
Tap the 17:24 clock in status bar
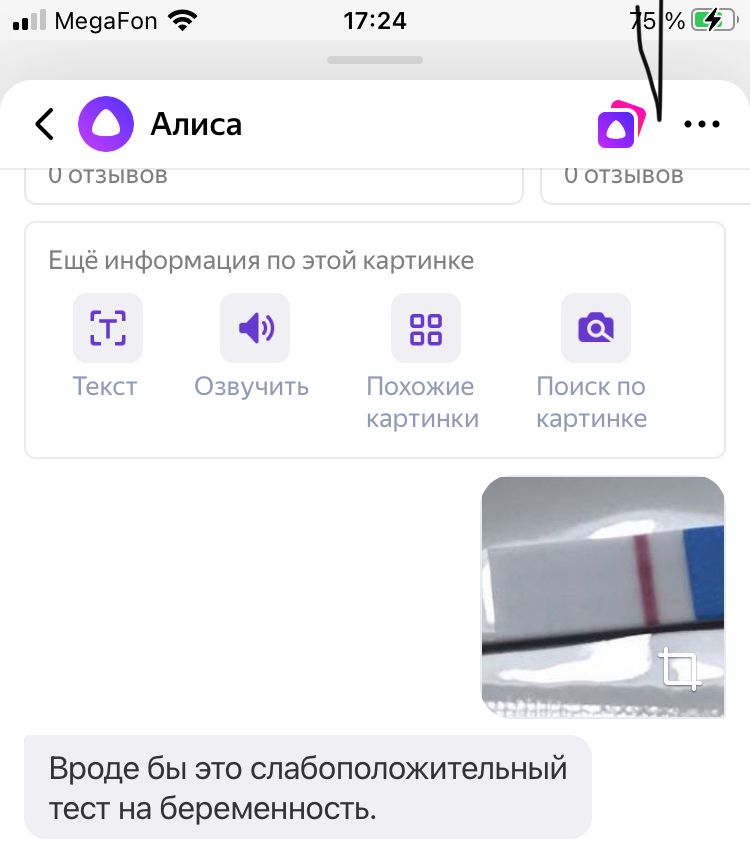(375, 20)
